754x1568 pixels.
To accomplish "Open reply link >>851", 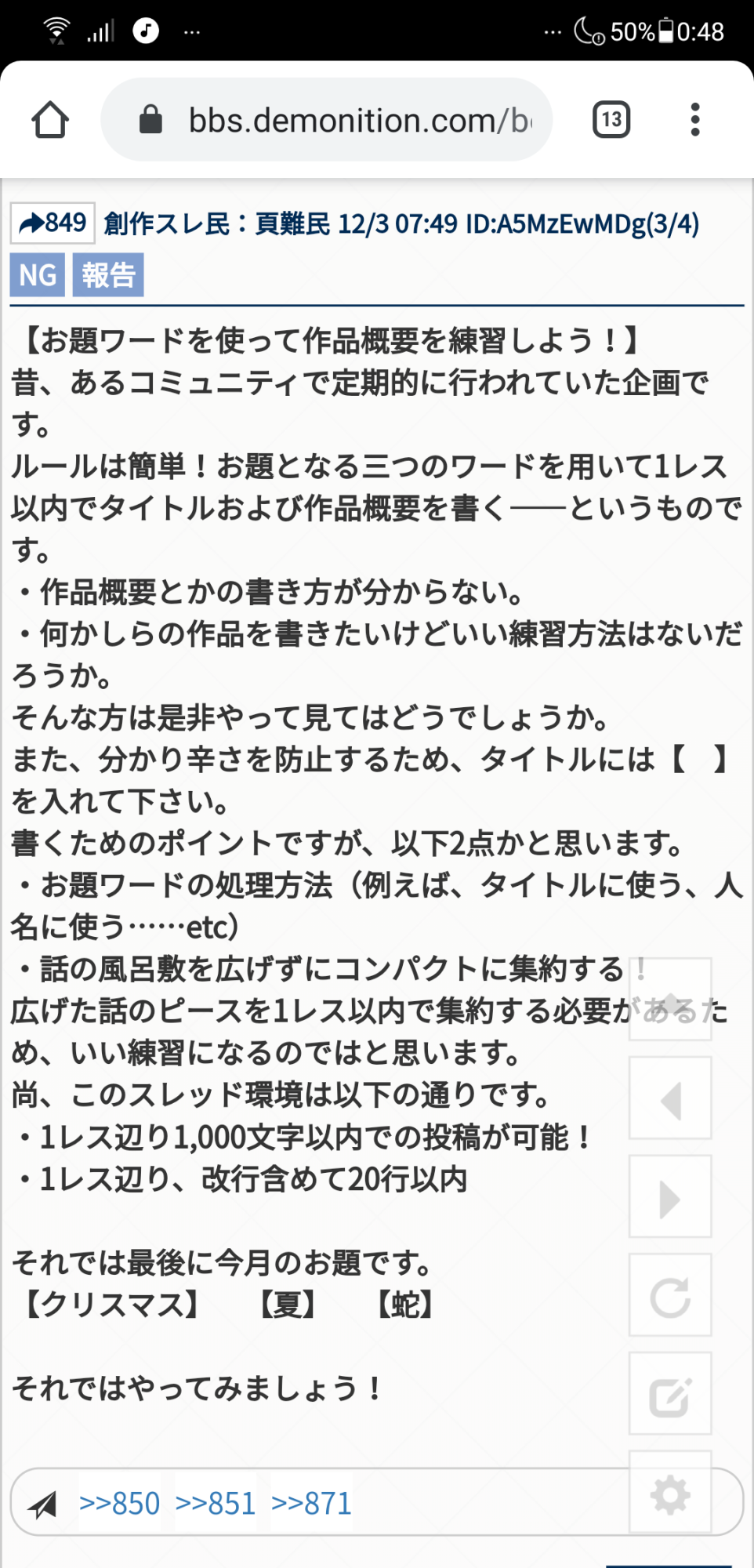I will click(x=216, y=1504).
